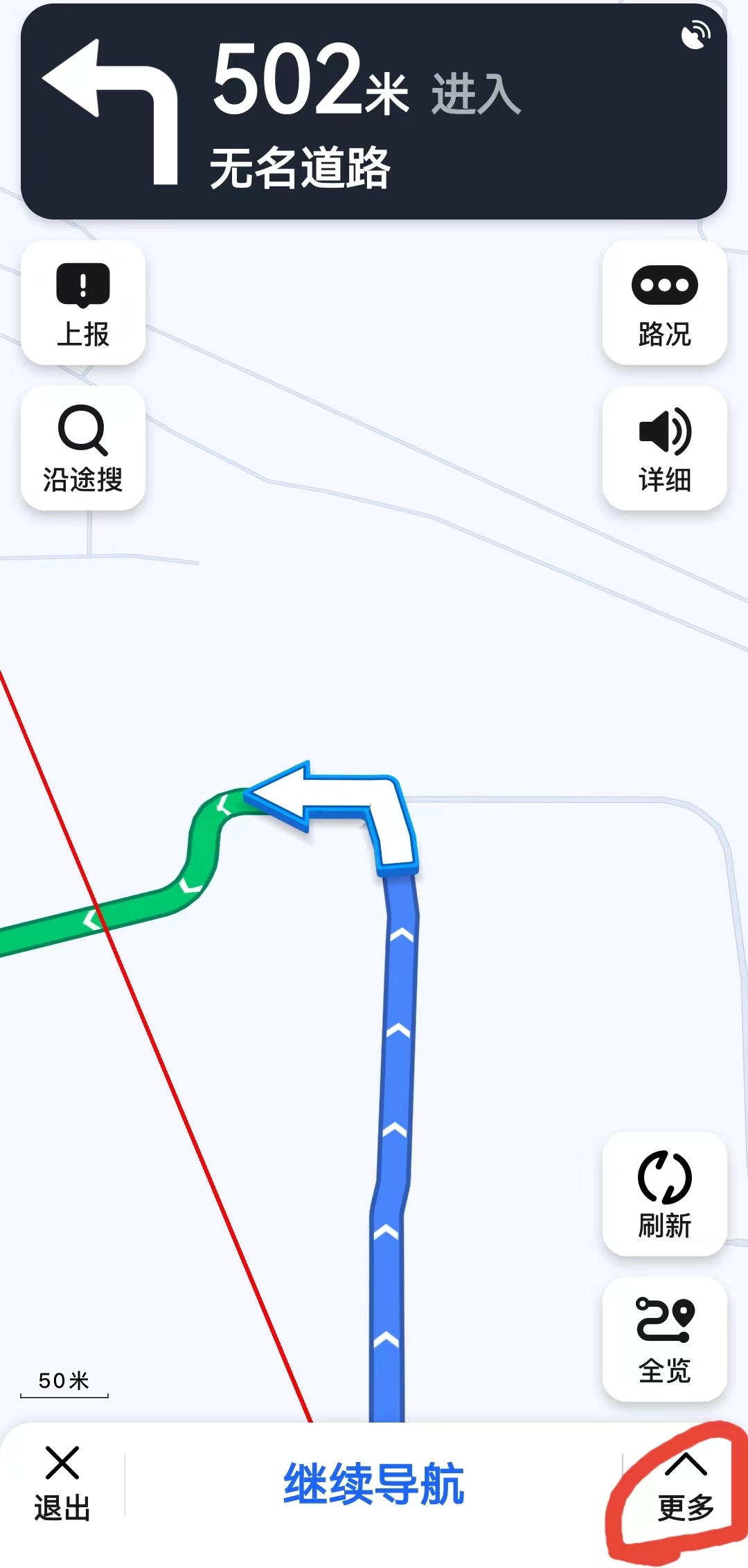748x1568 pixels.
Task: Tap 刷新 to refresh the route
Action: (x=664, y=1194)
